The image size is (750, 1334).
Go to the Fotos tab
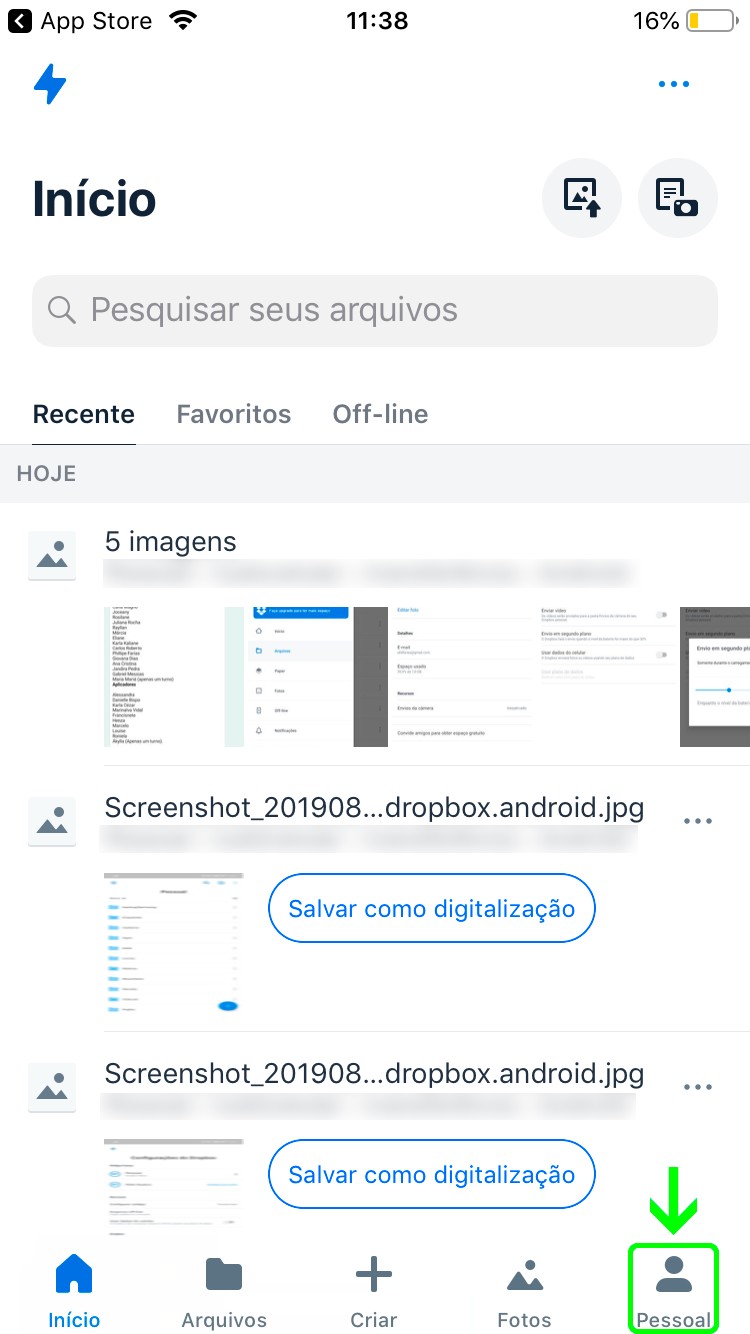524,1291
